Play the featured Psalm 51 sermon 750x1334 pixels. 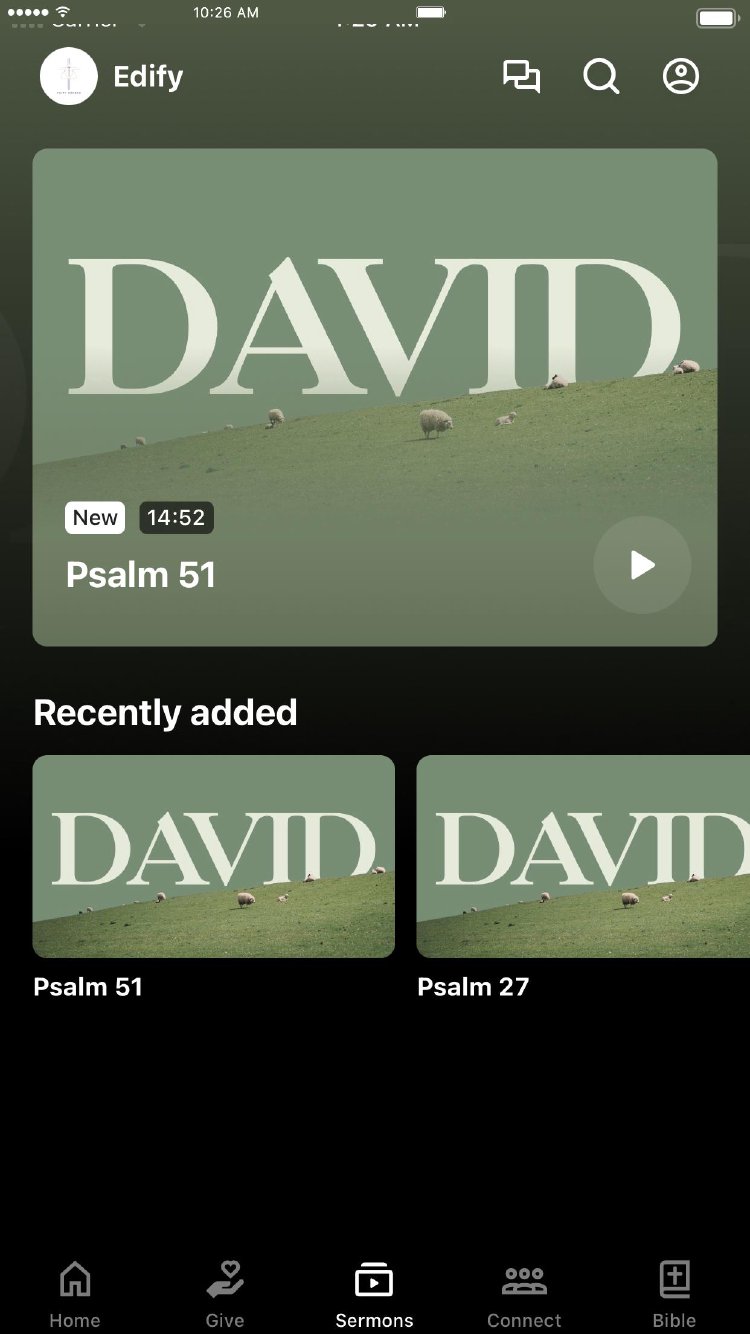[642, 565]
